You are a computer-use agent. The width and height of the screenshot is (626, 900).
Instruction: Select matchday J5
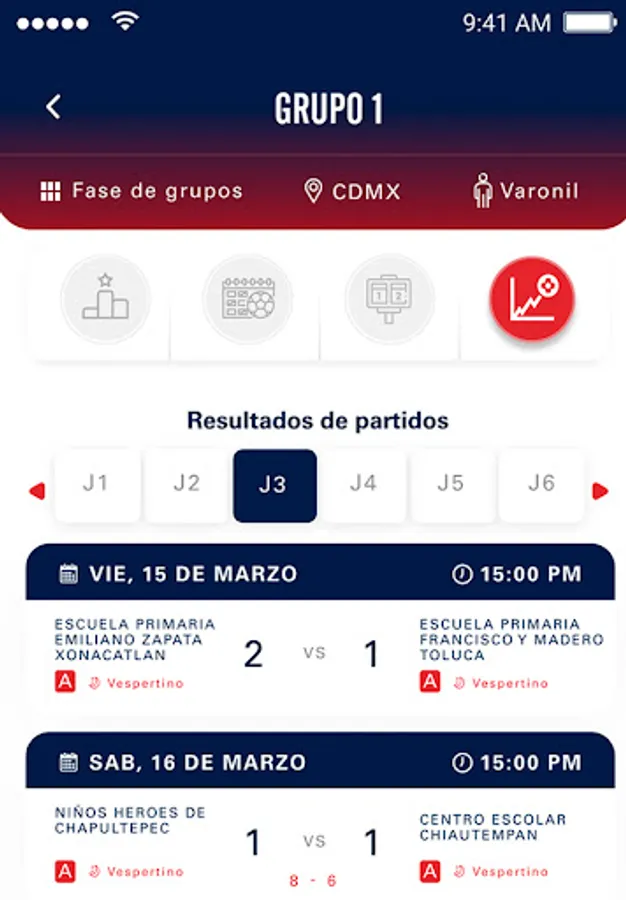(x=451, y=485)
